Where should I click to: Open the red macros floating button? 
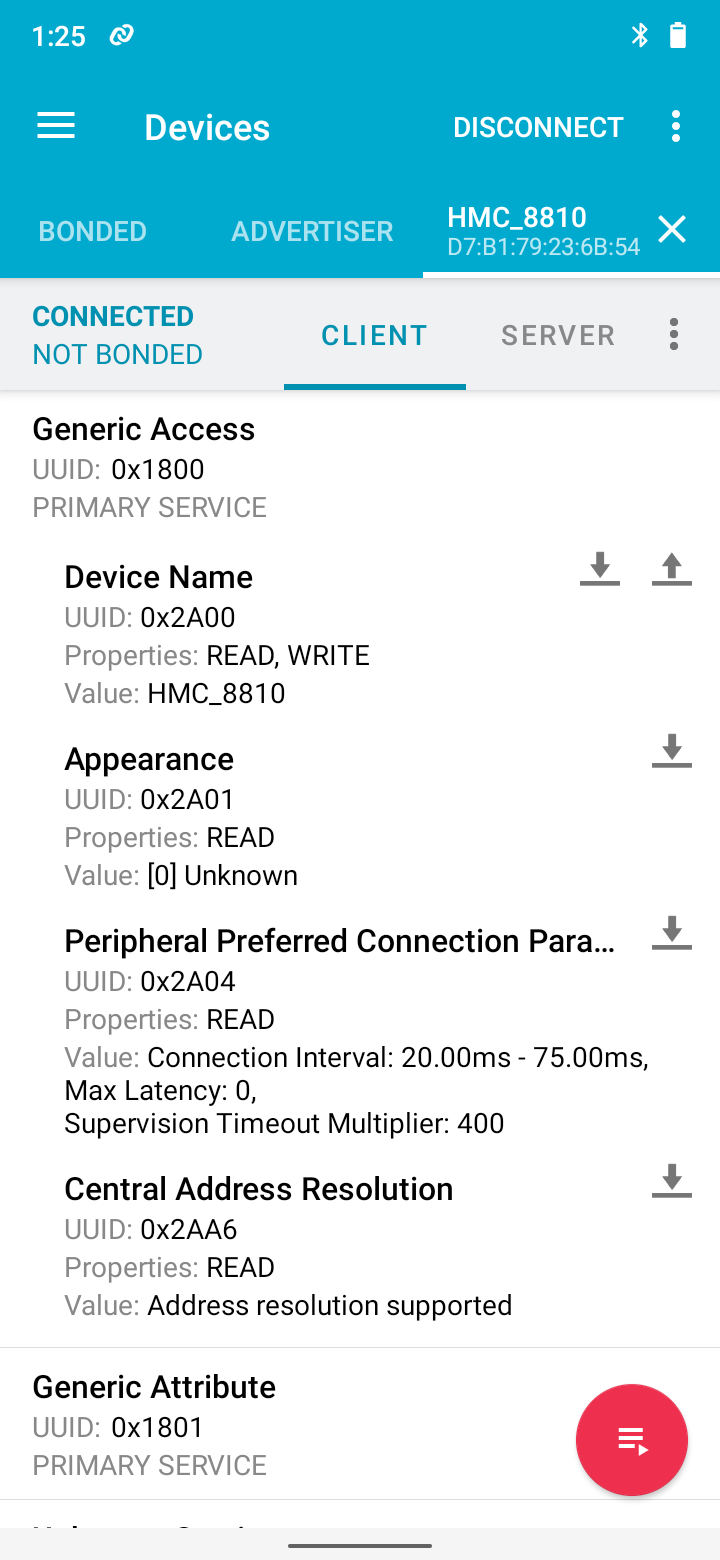pyautogui.click(x=632, y=1440)
